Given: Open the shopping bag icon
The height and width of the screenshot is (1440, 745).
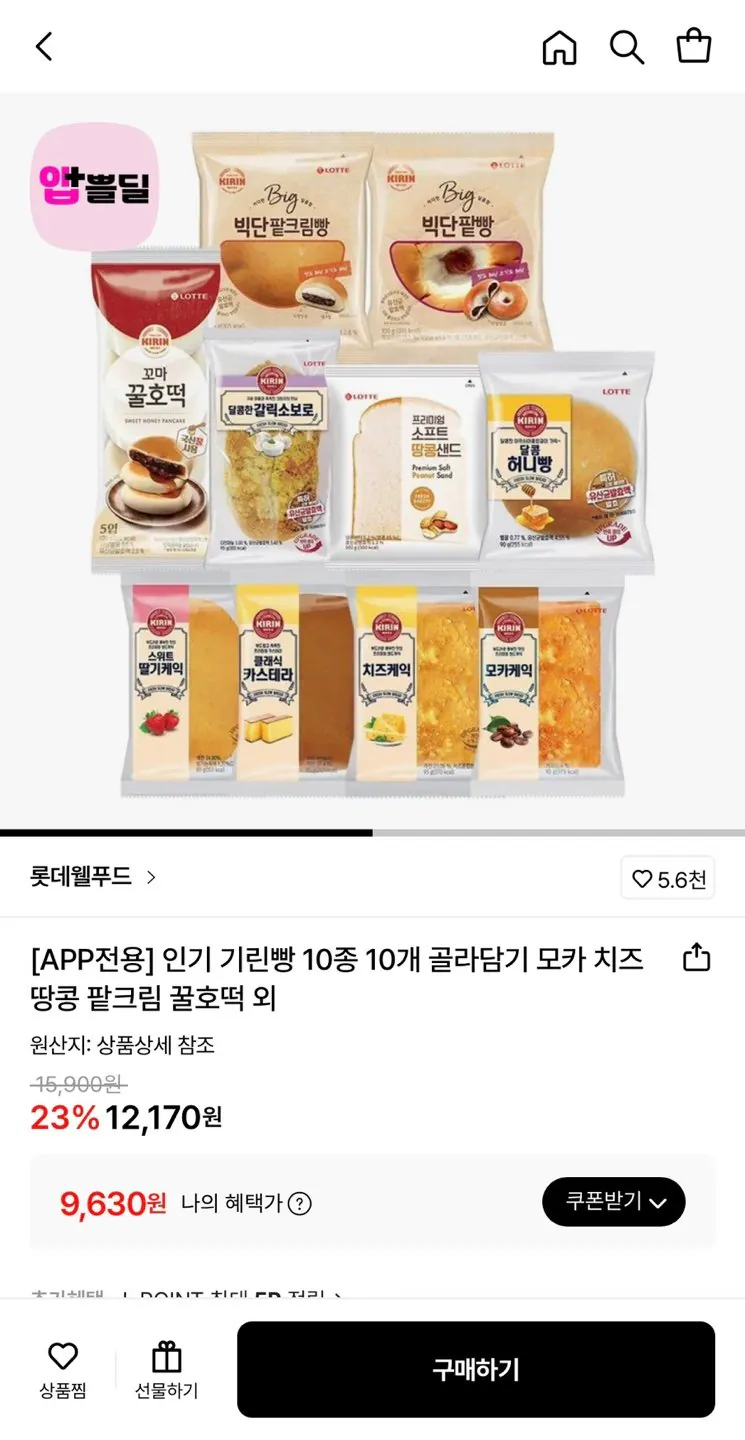Looking at the screenshot, I should coord(694,46).
